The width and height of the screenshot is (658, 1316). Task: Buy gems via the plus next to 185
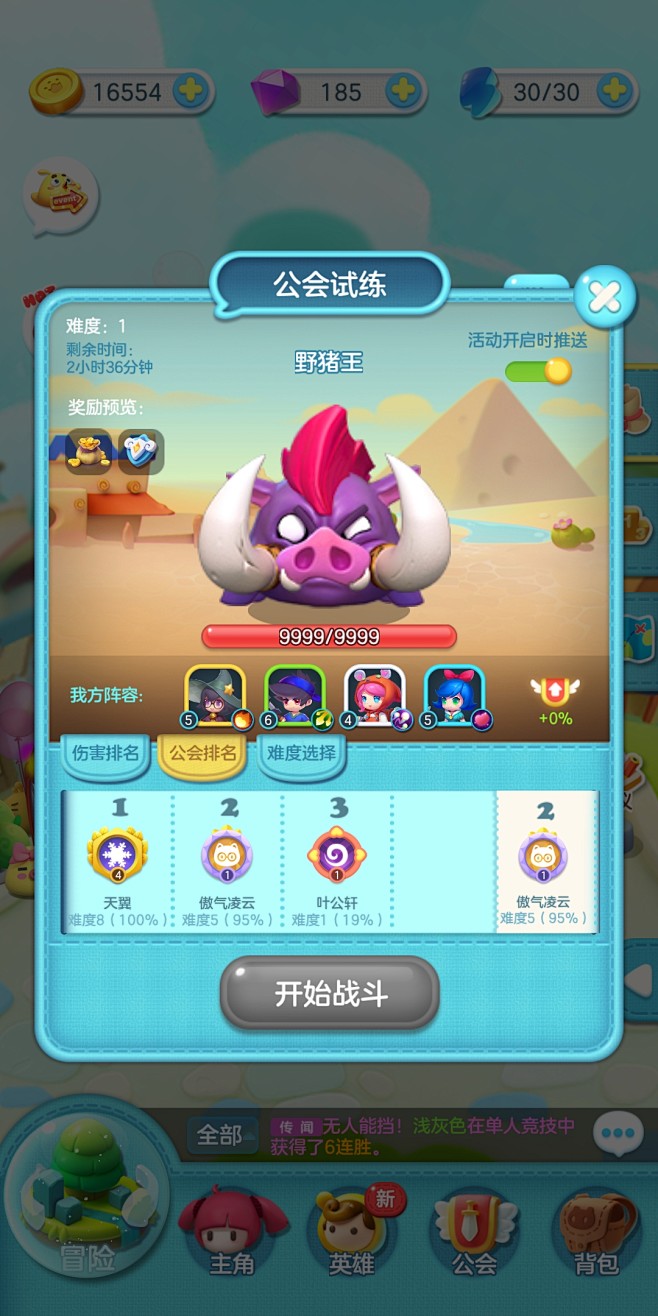tap(402, 92)
